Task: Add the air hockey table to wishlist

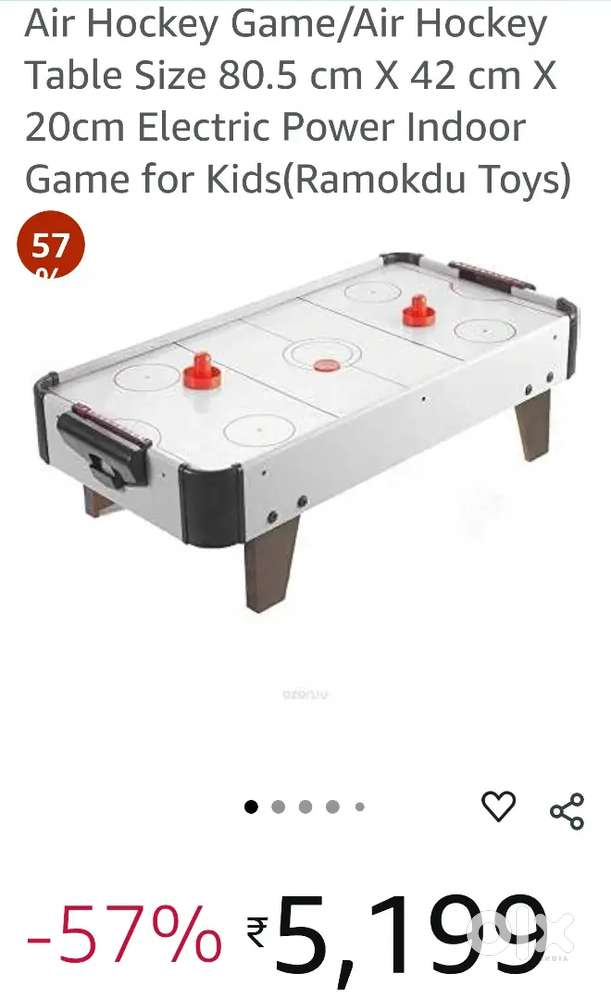Action: (x=498, y=806)
